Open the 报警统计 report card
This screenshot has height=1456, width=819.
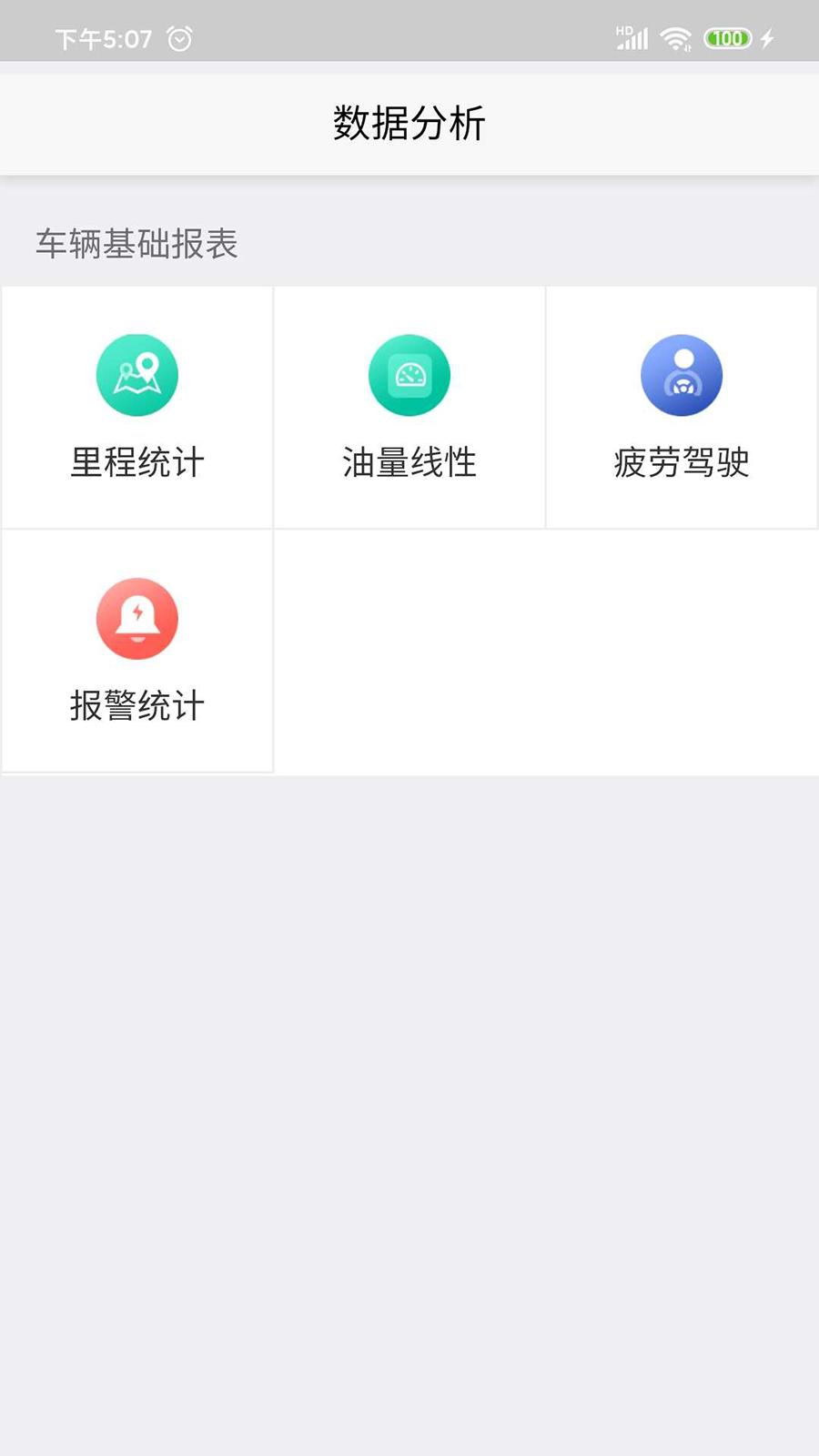[136, 651]
